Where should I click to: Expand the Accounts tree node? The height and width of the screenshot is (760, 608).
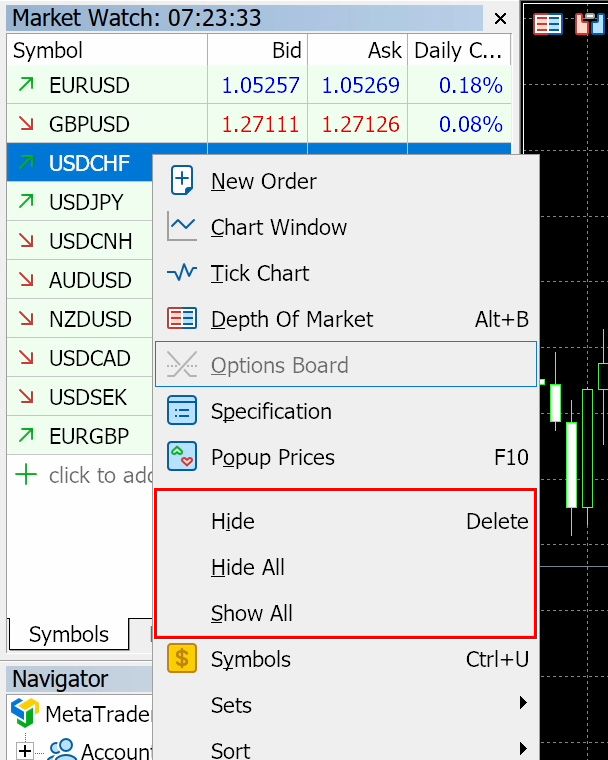coord(25,751)
